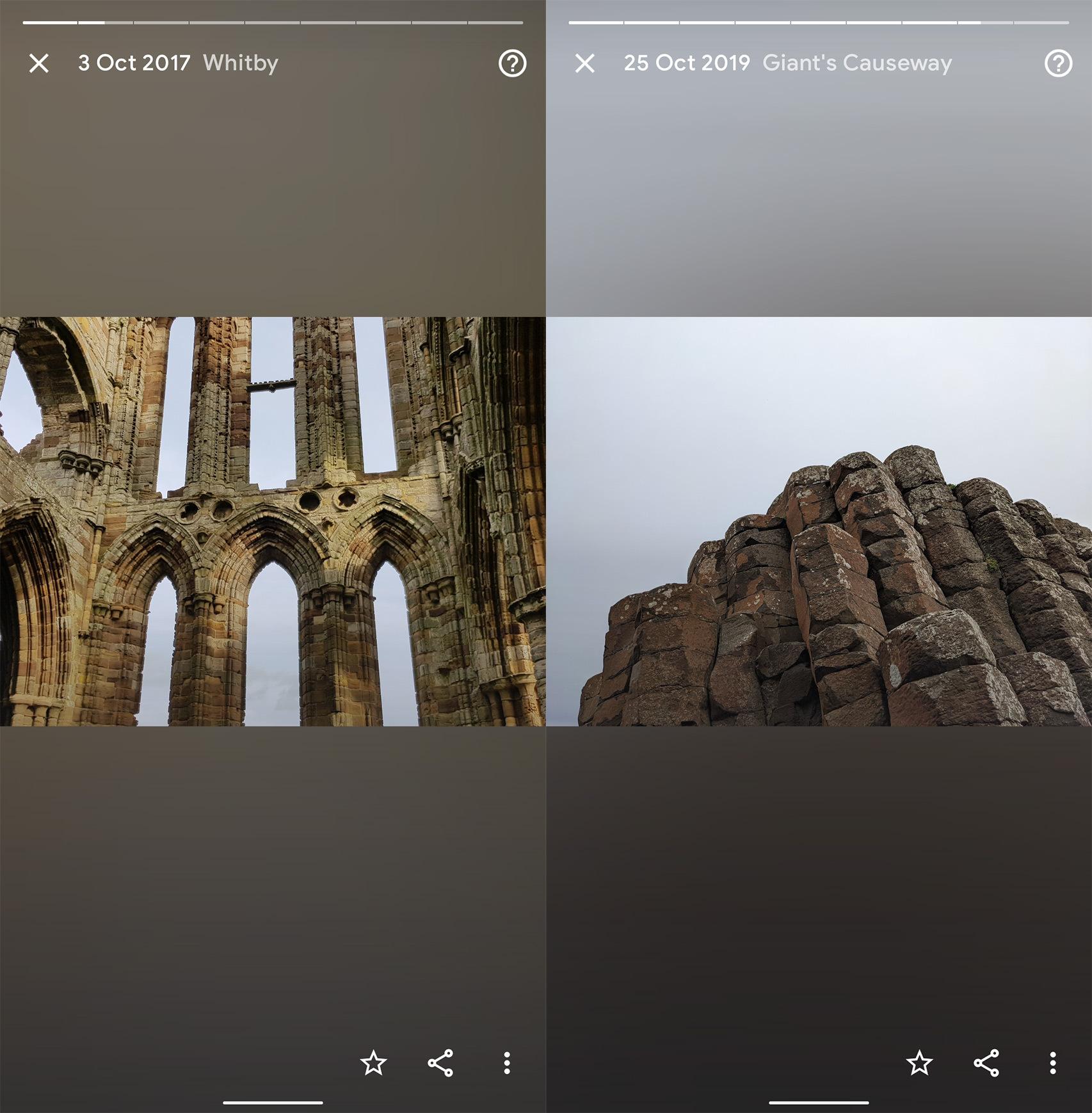Share the Whitby photo
Viewport: 1092px width, 1113px height.
point(440,1063)
